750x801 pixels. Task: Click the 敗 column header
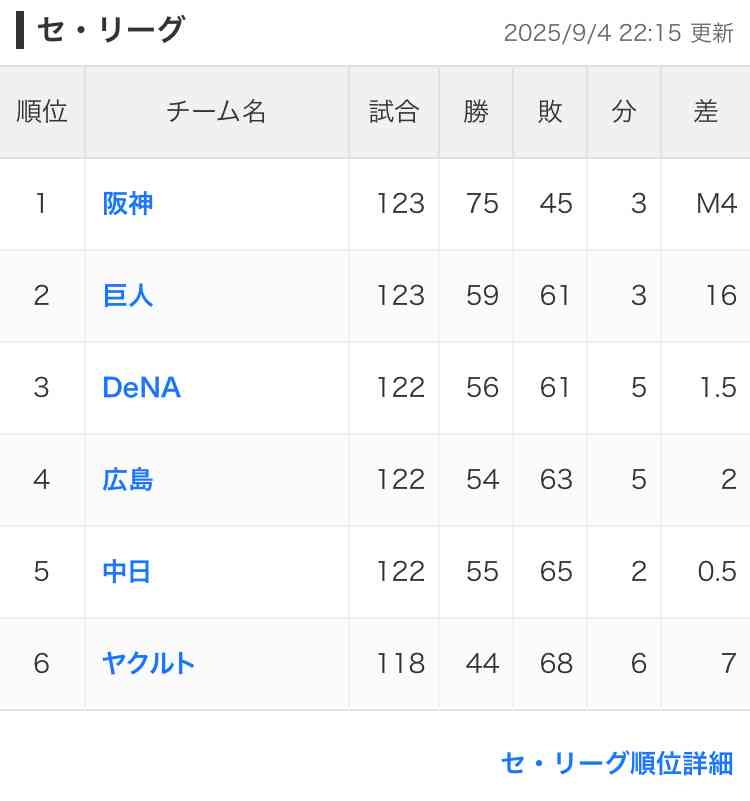point(549,112)
